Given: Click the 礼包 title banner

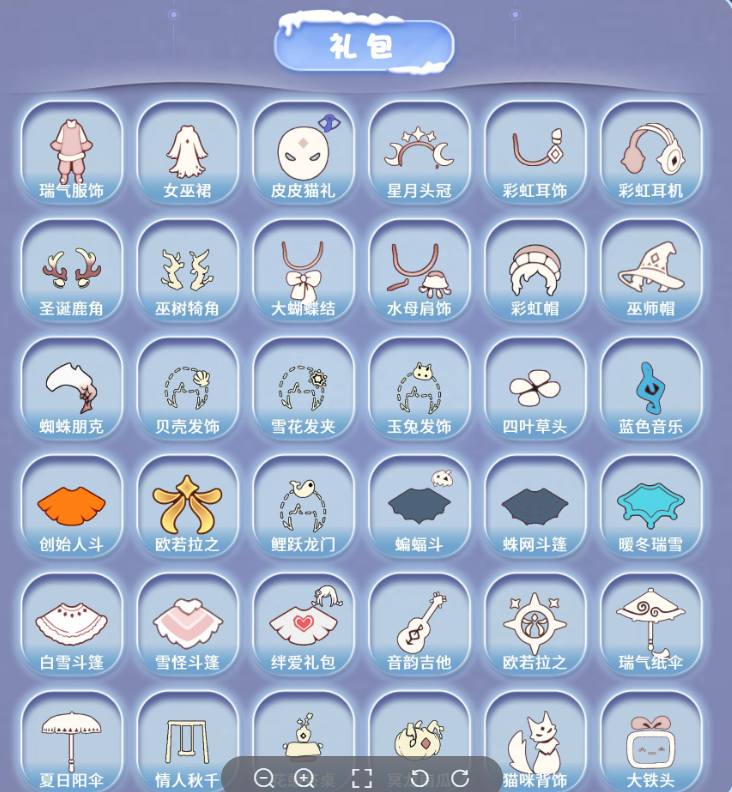Looking at the screenshot, I should point(366,43).
